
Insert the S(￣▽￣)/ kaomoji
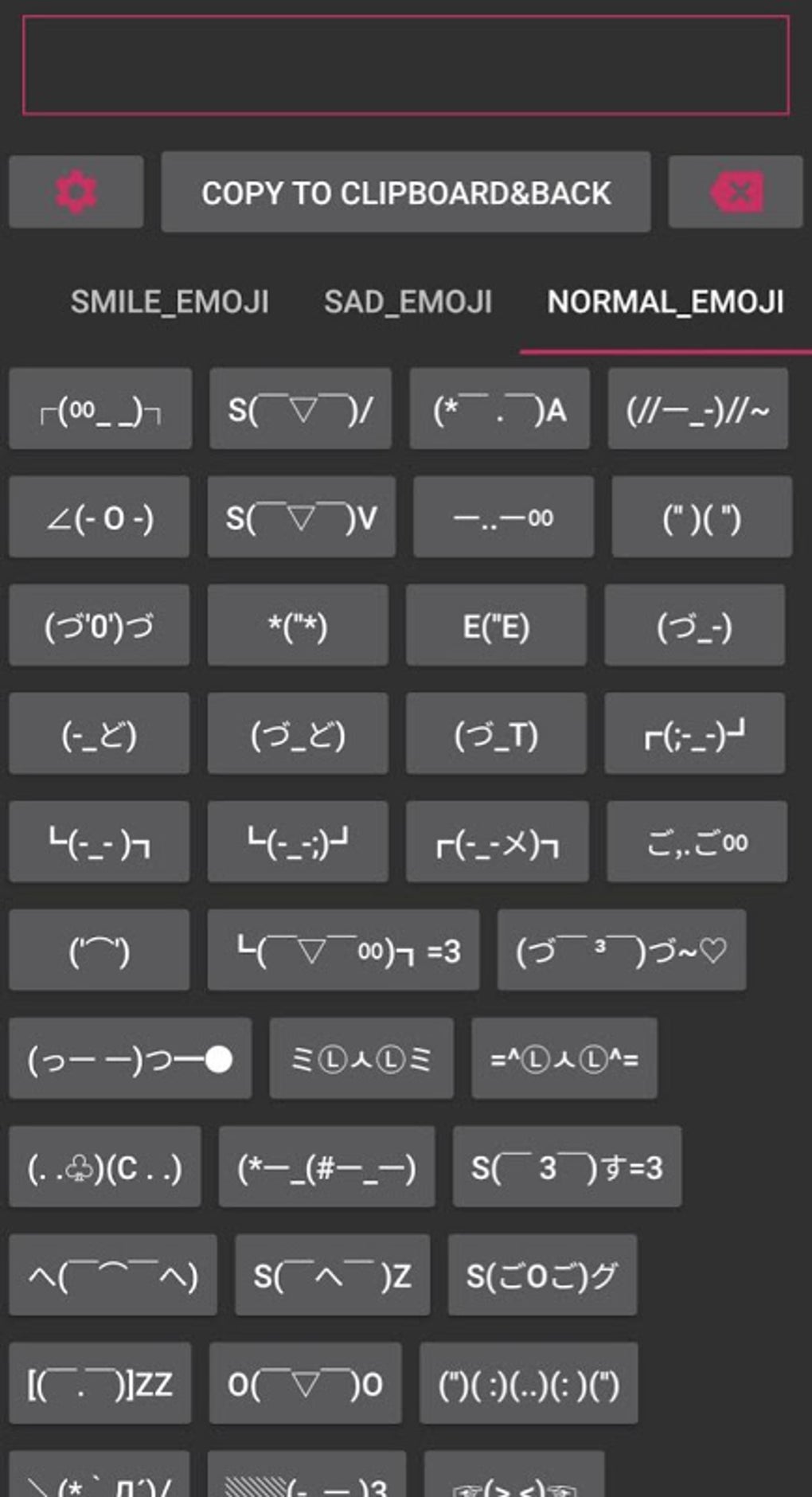point(299,410)
